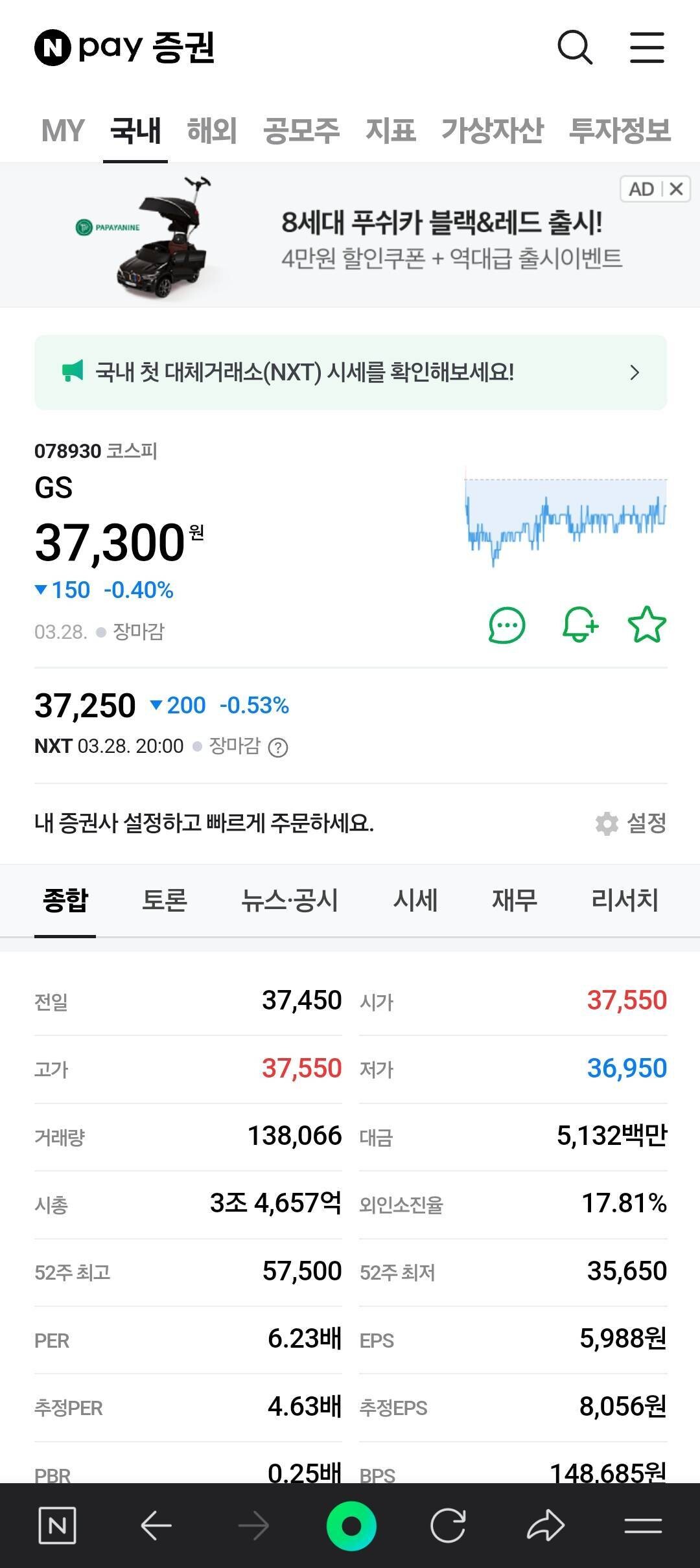Open 설정 to configure quick ordering
The width and height of the screenshot is (700, 1568).
[x=632, y=823]
